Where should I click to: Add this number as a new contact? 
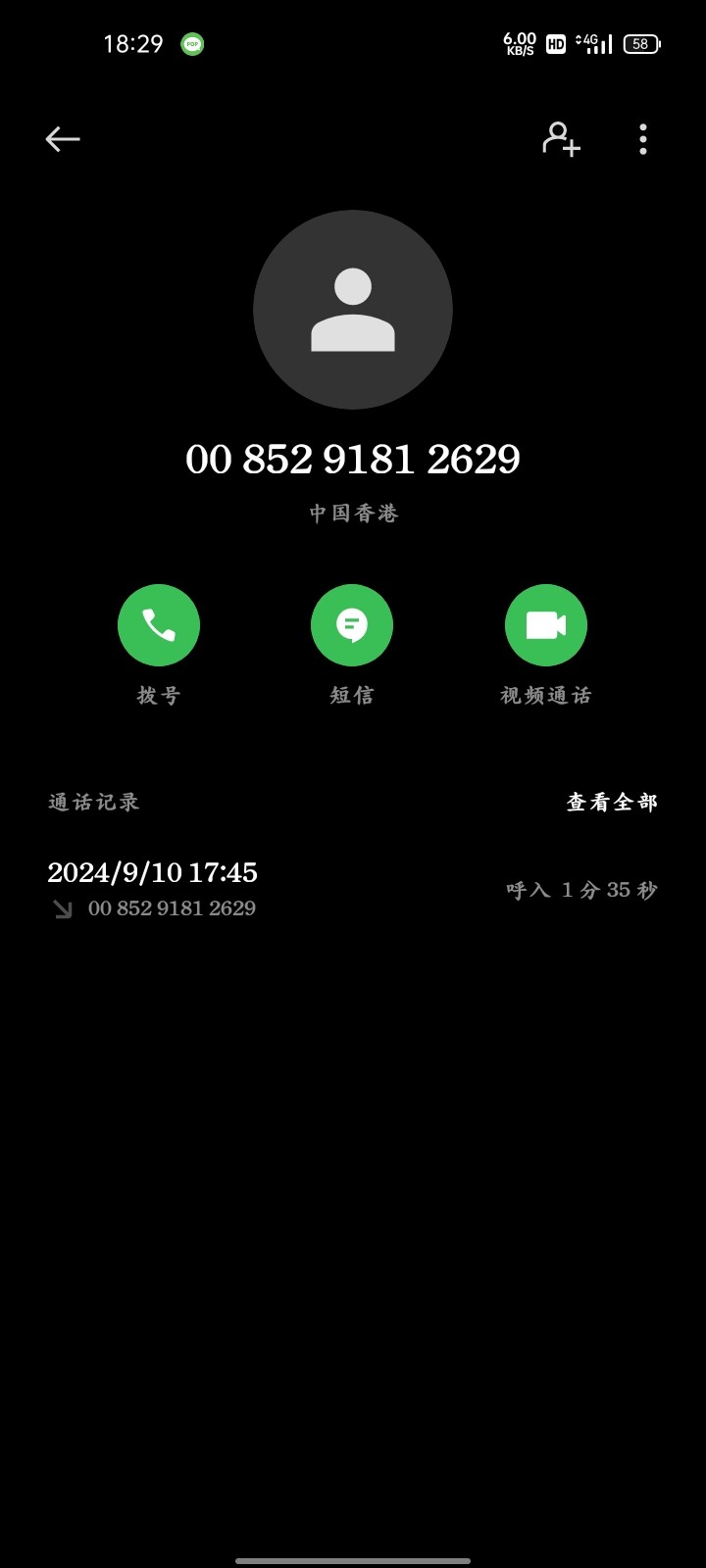(x=562, y=139)
